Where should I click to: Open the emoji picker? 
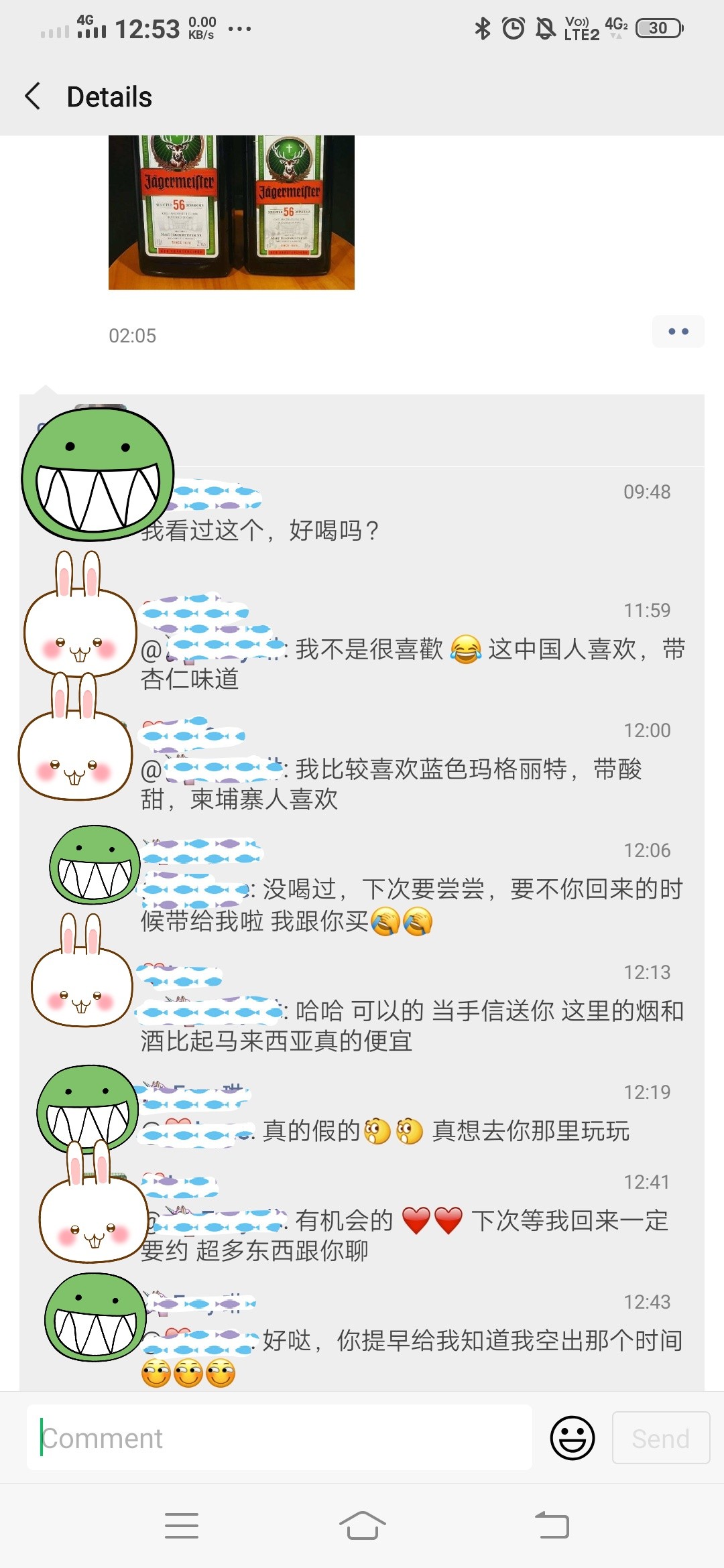tap(572, 1438)
